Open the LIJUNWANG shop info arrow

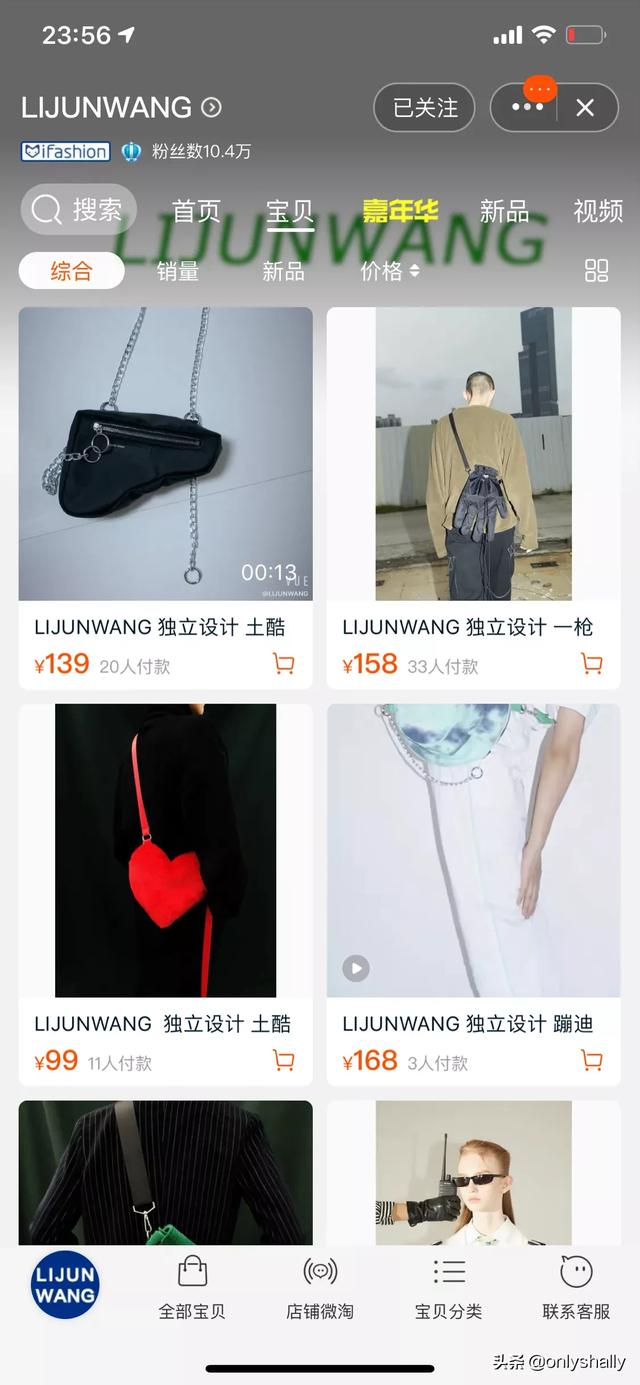coord(211,107)
